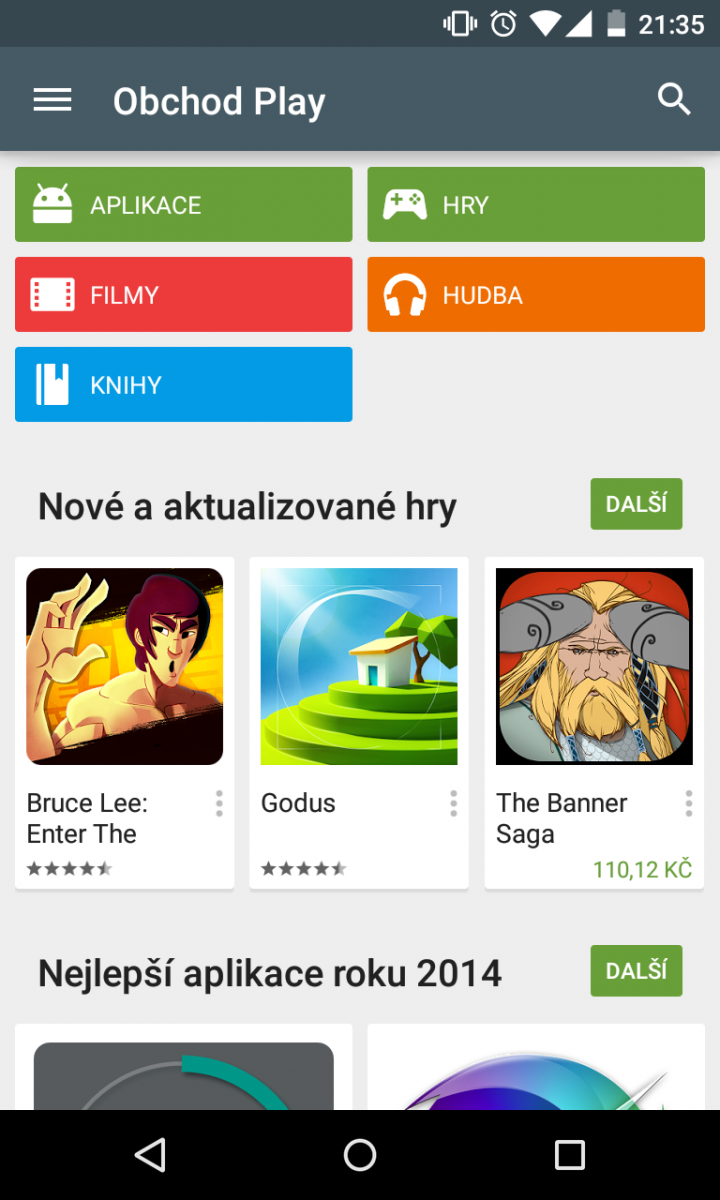This screenshot has width=720, height=1200.
Task: Click the film strip icon on FILMY
Action: [x=51, y=294]
